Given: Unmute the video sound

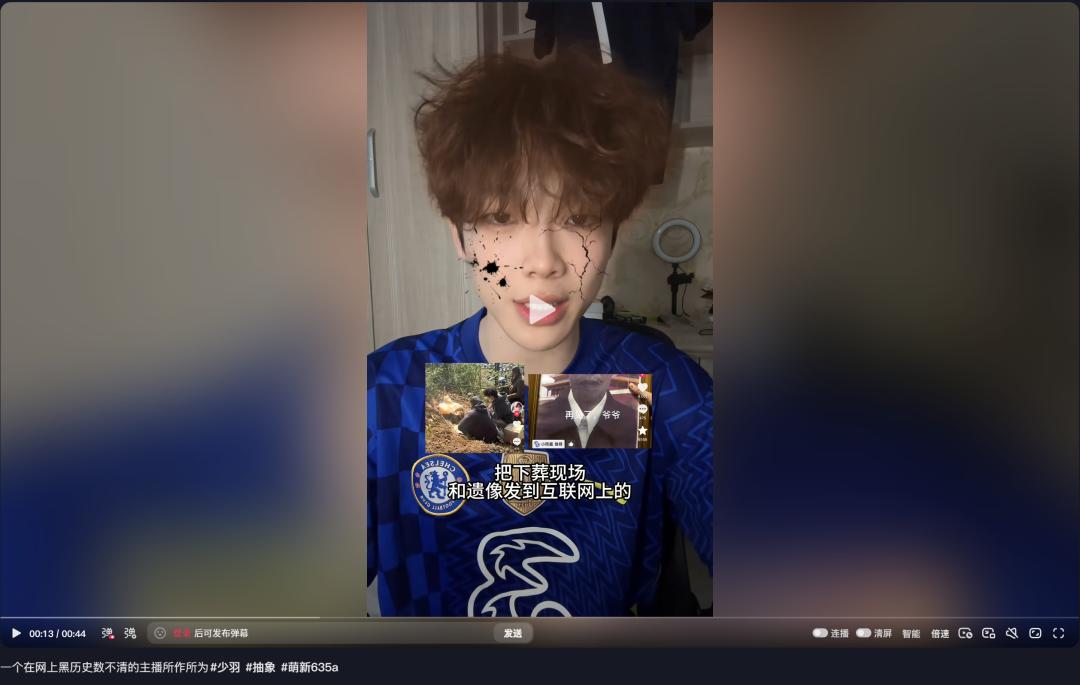Looking at the screenshot, I should pyautogui.click(x=1011, y=633).
